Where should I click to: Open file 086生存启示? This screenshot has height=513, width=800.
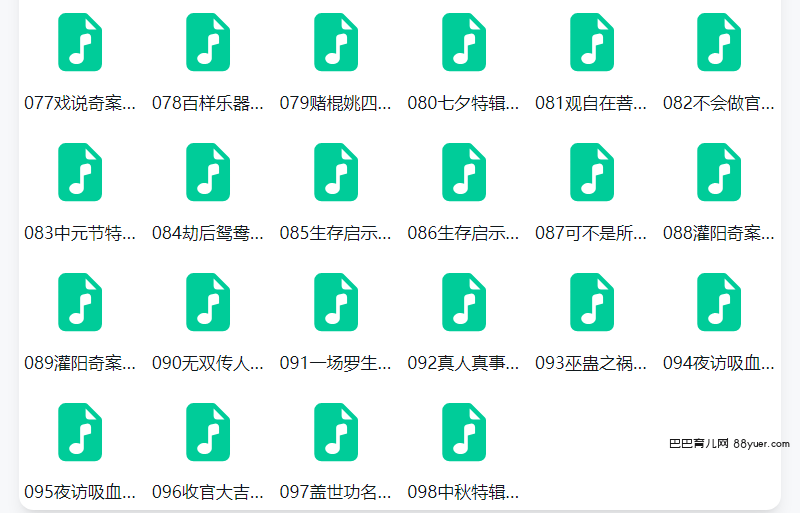click(x=464, y=173)
